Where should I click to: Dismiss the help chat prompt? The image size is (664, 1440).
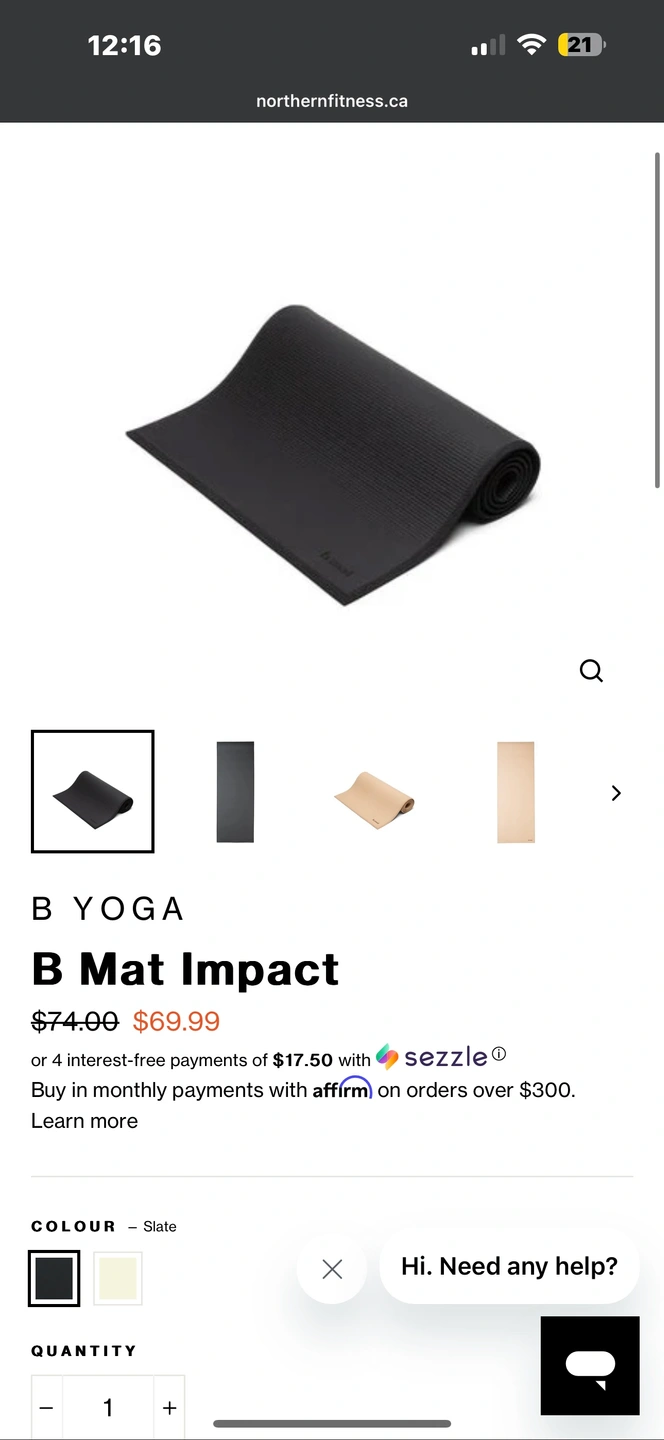tap(332, 1269)
